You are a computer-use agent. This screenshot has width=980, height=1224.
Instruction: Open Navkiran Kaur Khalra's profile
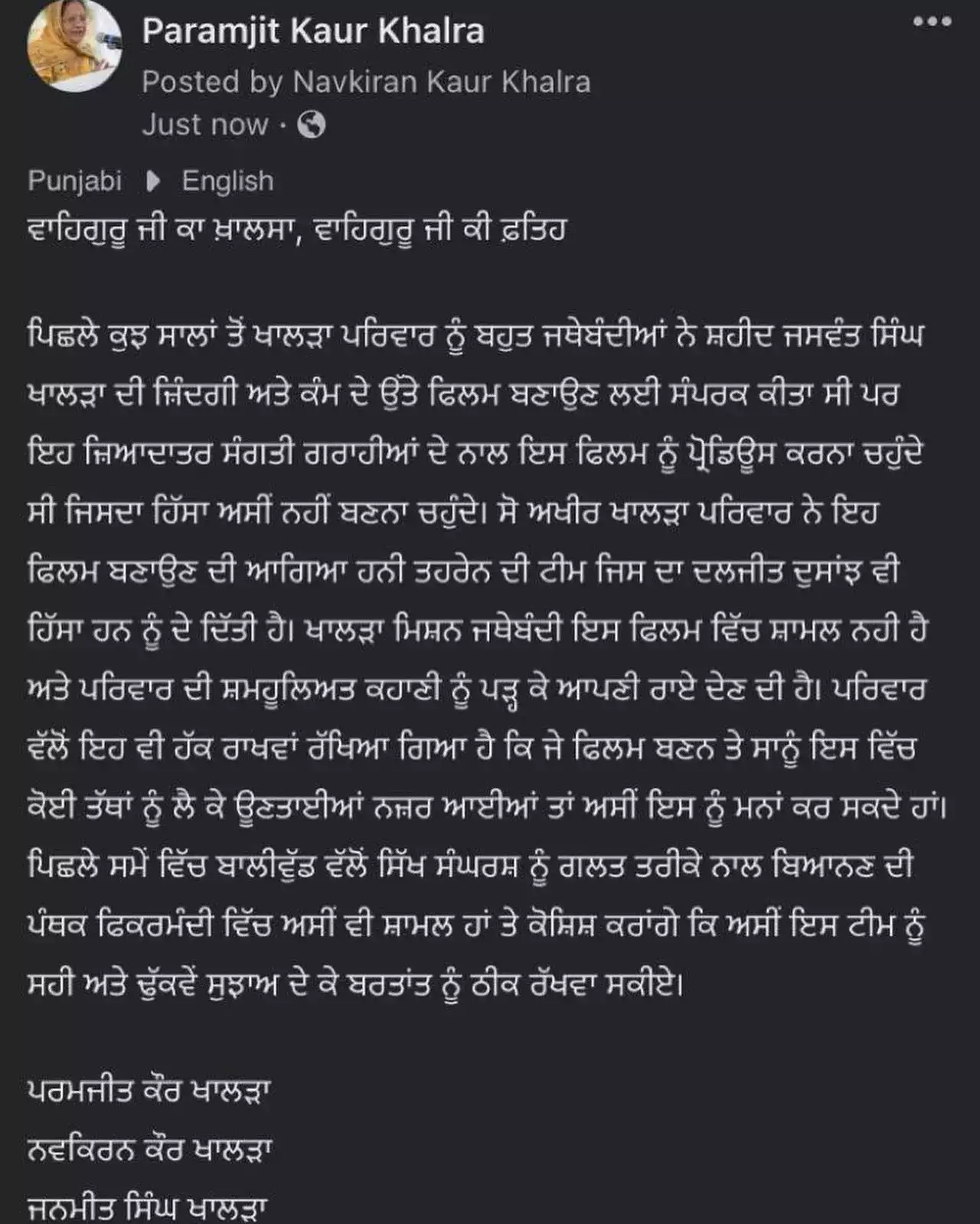[x=442, y=82]
